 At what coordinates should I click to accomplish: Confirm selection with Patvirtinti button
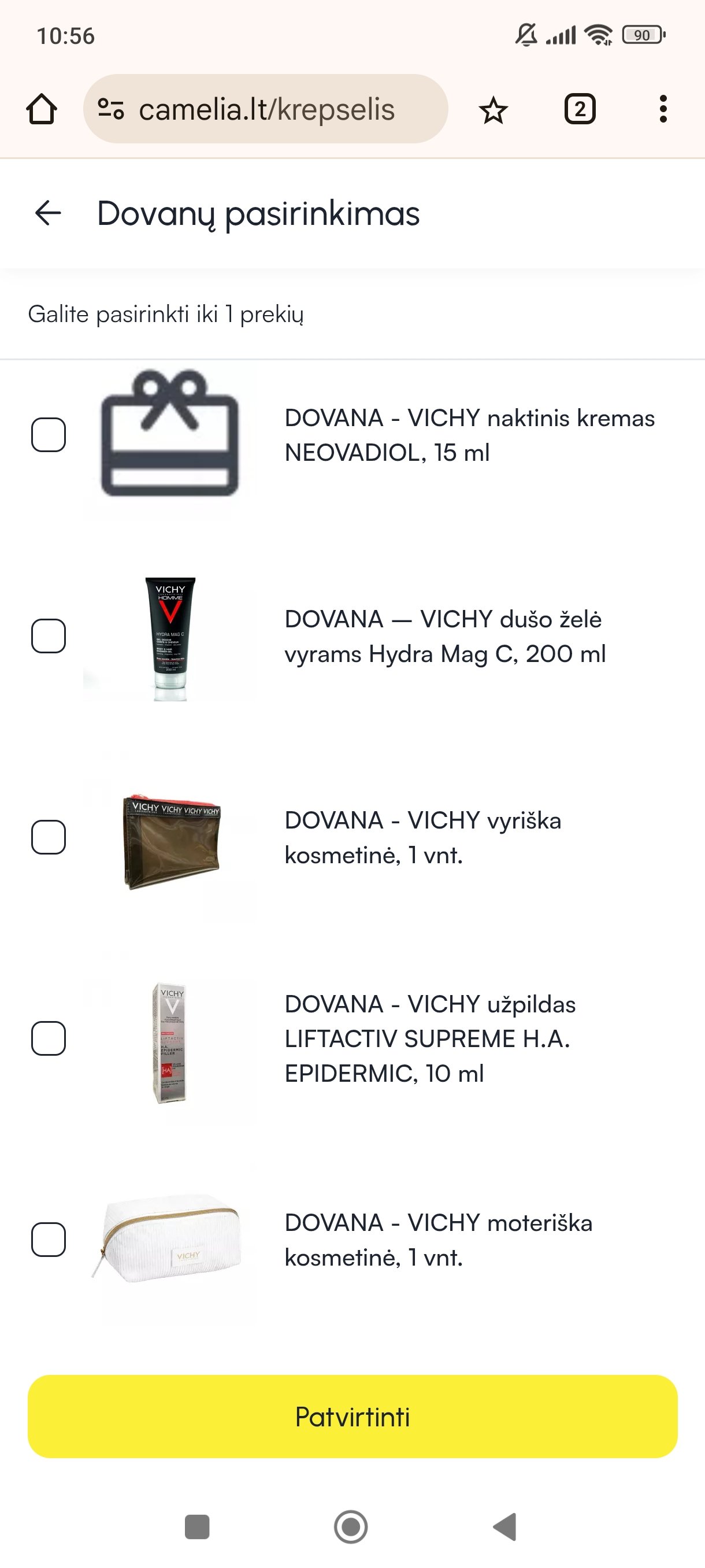coord(352,1417)
